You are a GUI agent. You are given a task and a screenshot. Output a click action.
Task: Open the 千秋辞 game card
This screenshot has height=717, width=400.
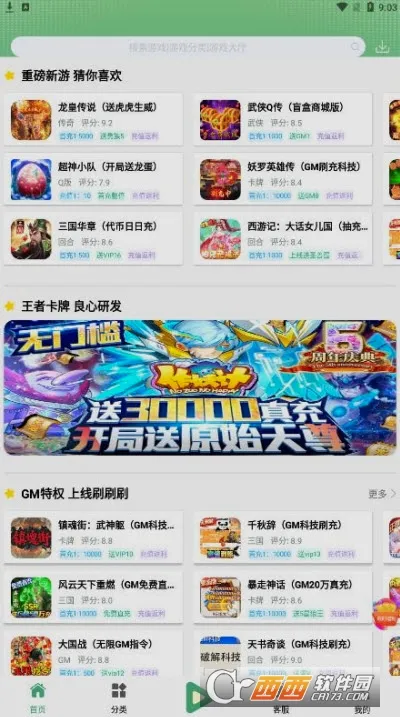click(x=283, y=537)
